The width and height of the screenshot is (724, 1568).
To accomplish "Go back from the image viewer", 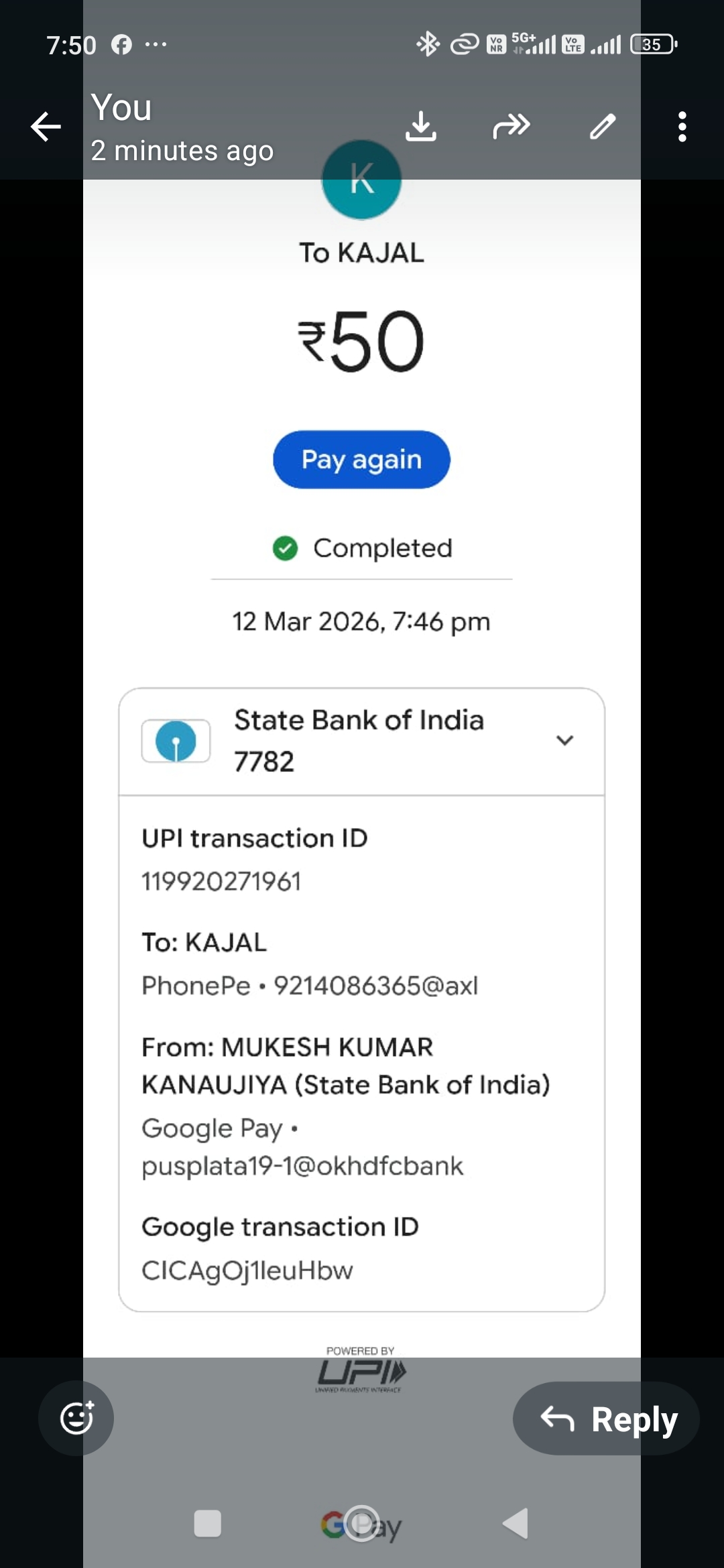I will 46,127.
